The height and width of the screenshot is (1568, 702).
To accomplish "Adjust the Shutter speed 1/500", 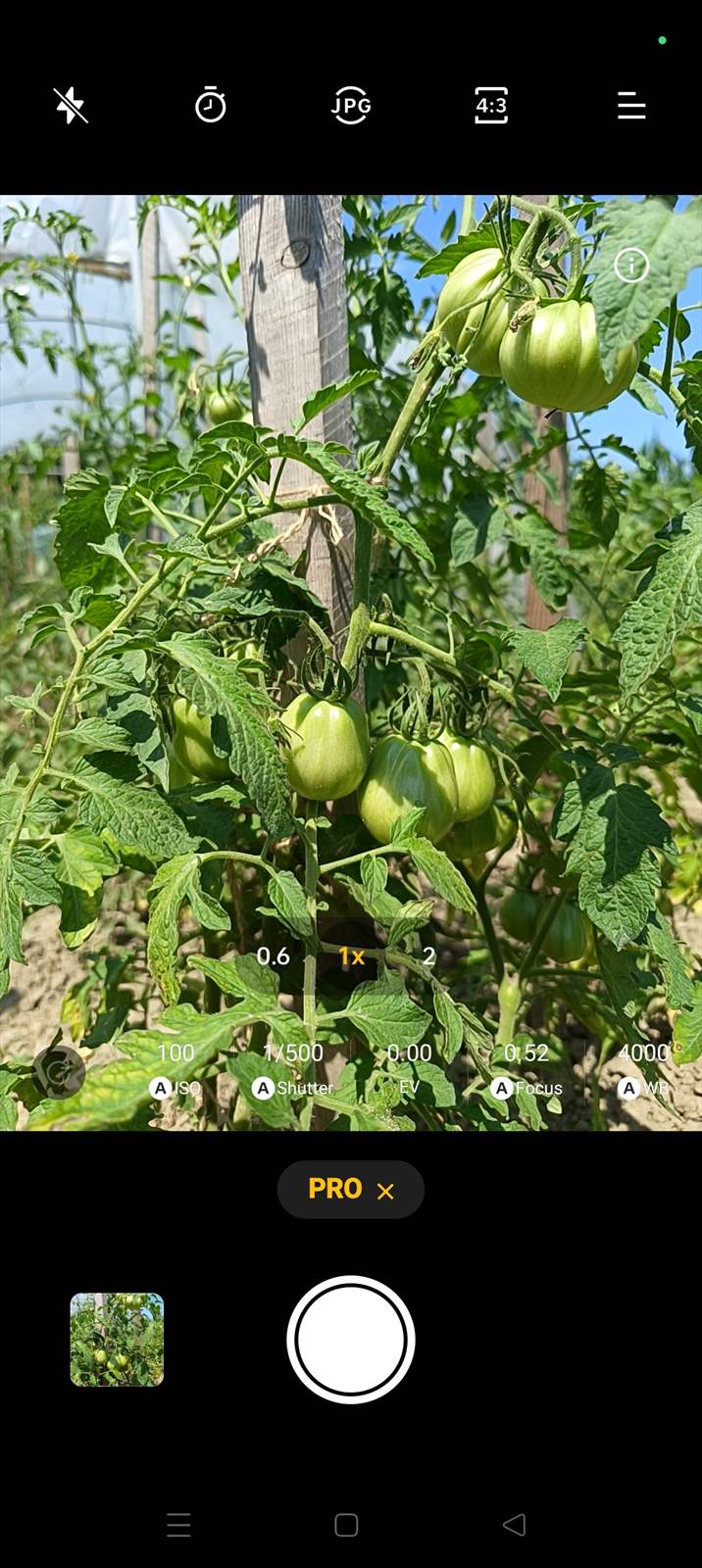I will [x=293, y=1068].
